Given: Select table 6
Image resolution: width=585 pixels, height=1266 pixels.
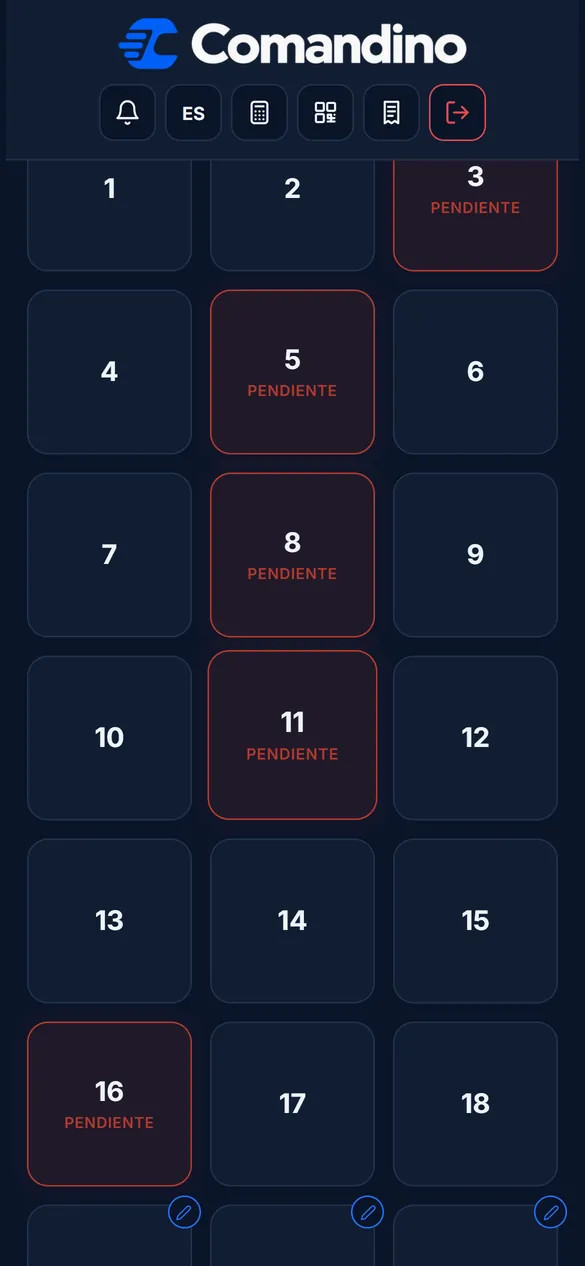Looking at the screenshot, I should pyautogui.click(x=475, y=372).
